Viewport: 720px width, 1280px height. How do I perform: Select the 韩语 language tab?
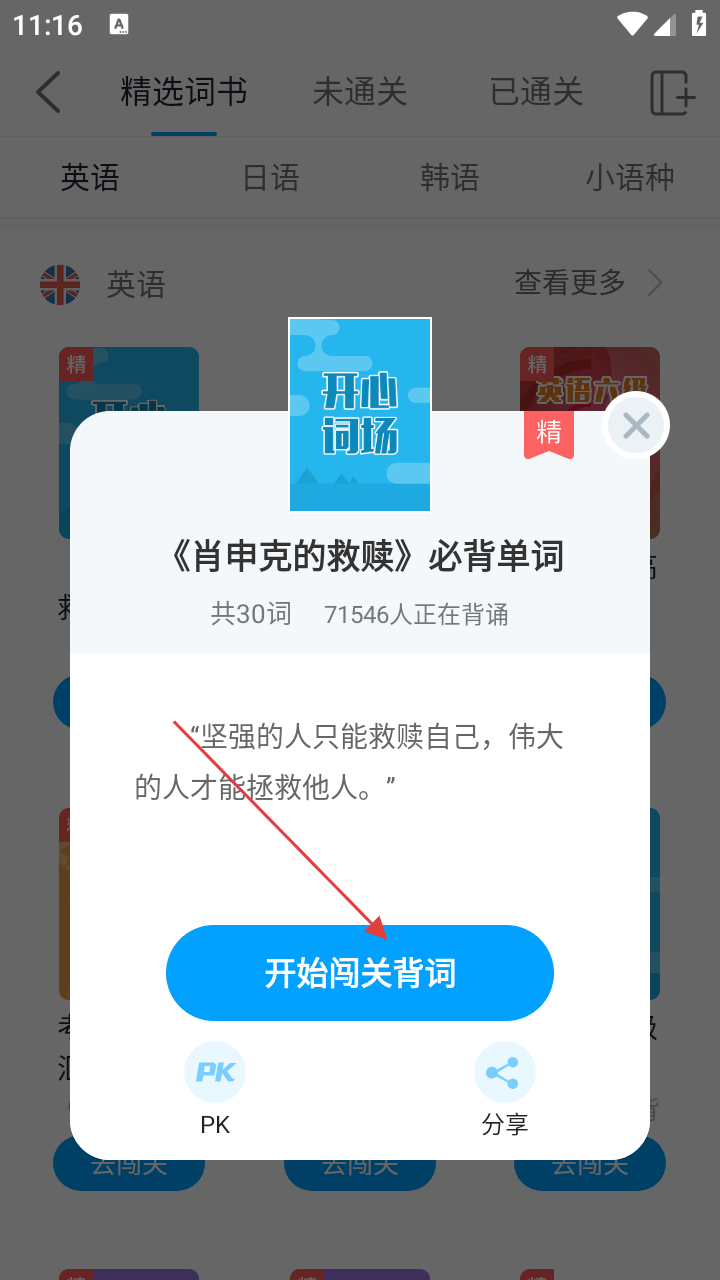pyautogui.click(x=449, y=178)
